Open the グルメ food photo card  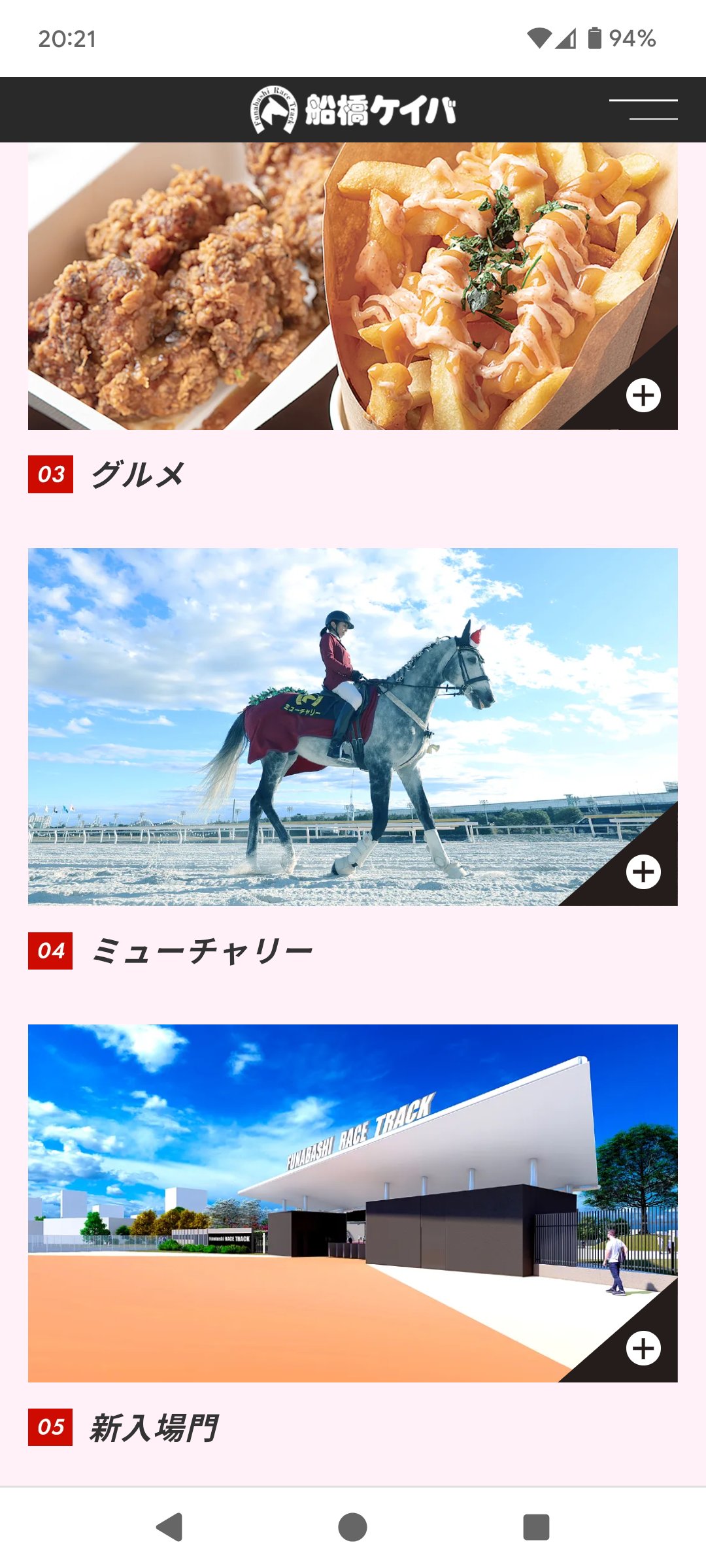coord(353,286)
